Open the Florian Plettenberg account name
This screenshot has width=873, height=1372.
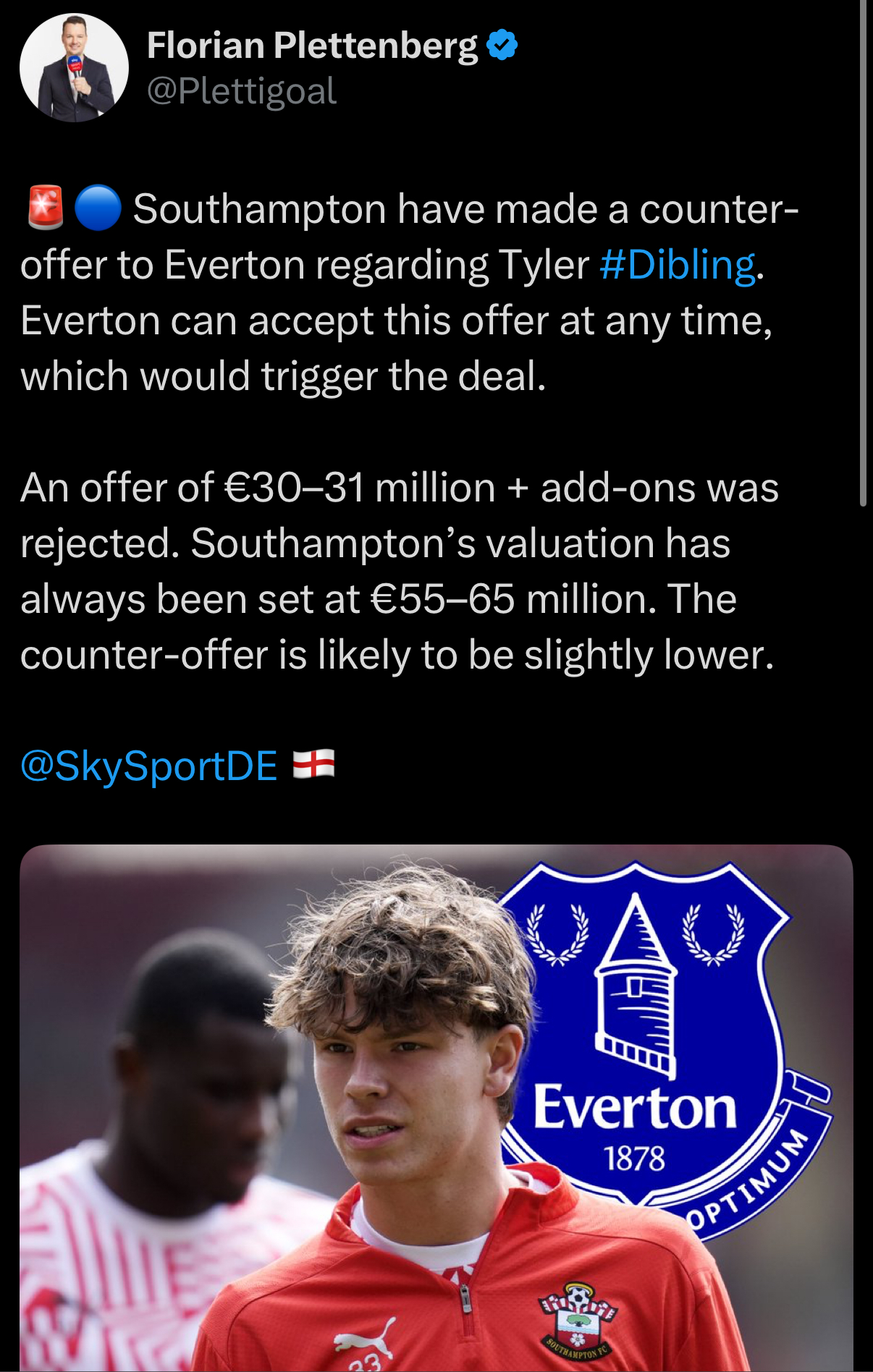pyautogui.click(x=312, y=46)
